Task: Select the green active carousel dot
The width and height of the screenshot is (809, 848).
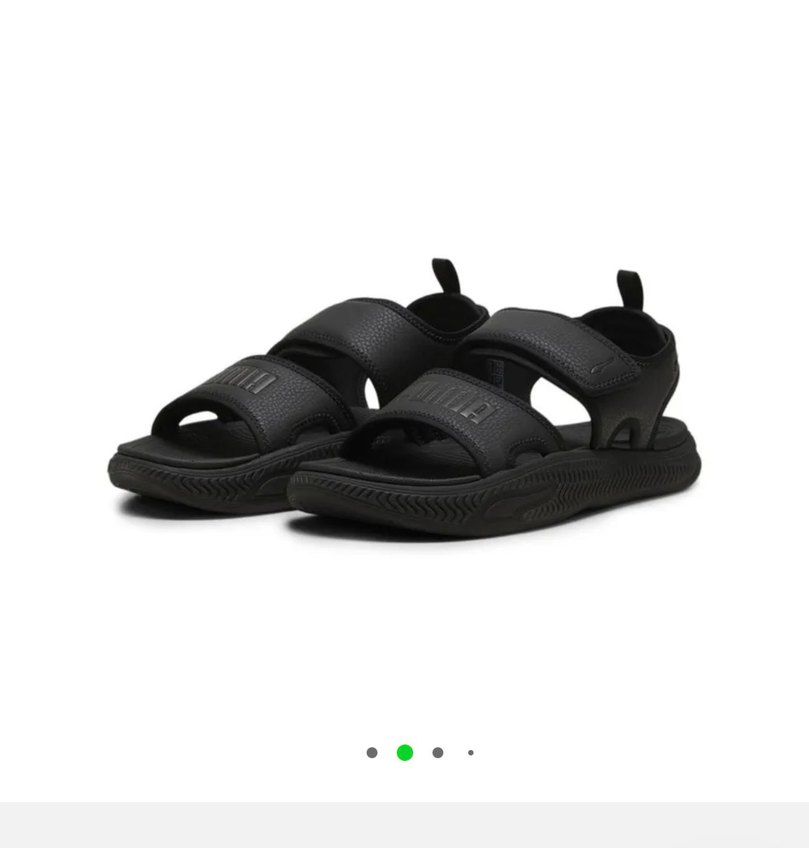Action: tap(405, 753)
